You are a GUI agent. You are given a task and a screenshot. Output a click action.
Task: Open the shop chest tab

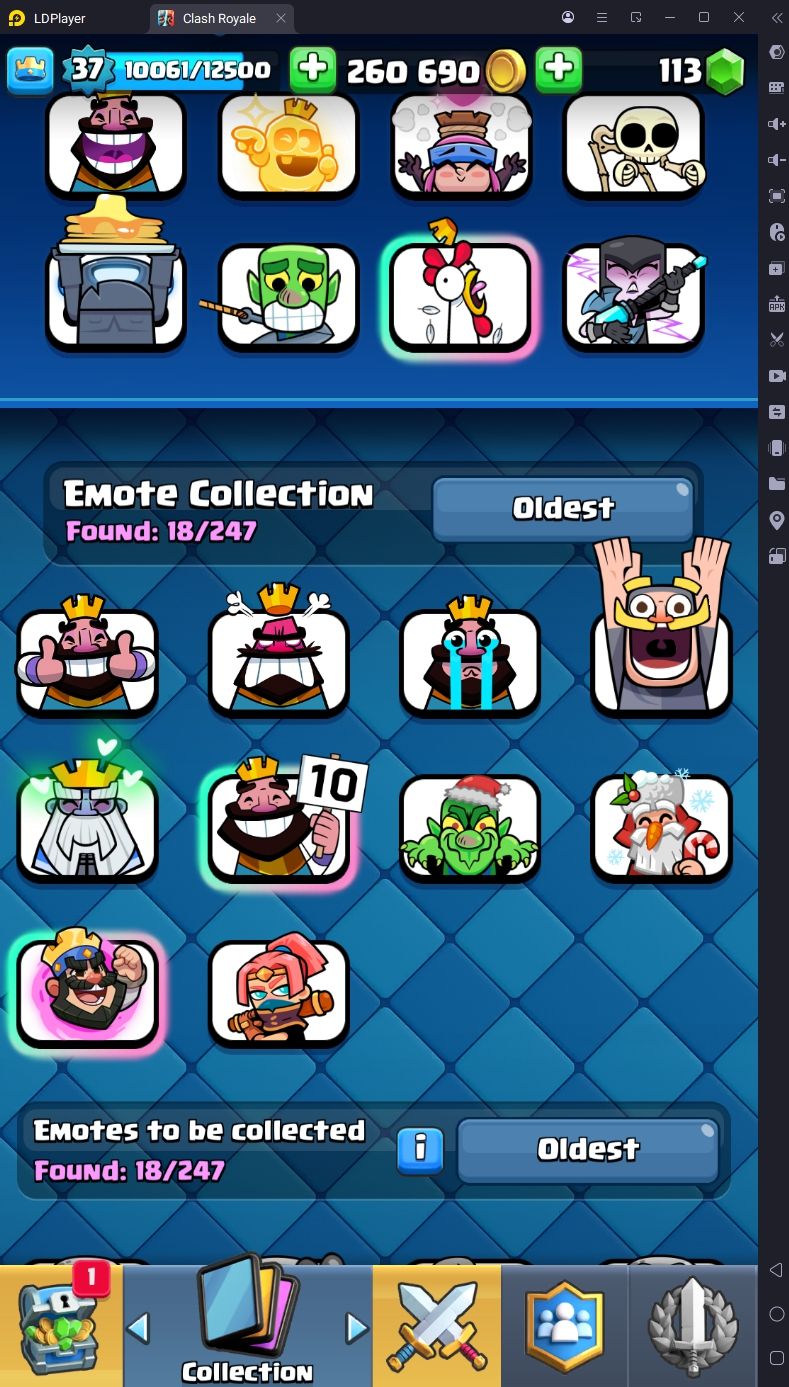(x=60, y=1325)
